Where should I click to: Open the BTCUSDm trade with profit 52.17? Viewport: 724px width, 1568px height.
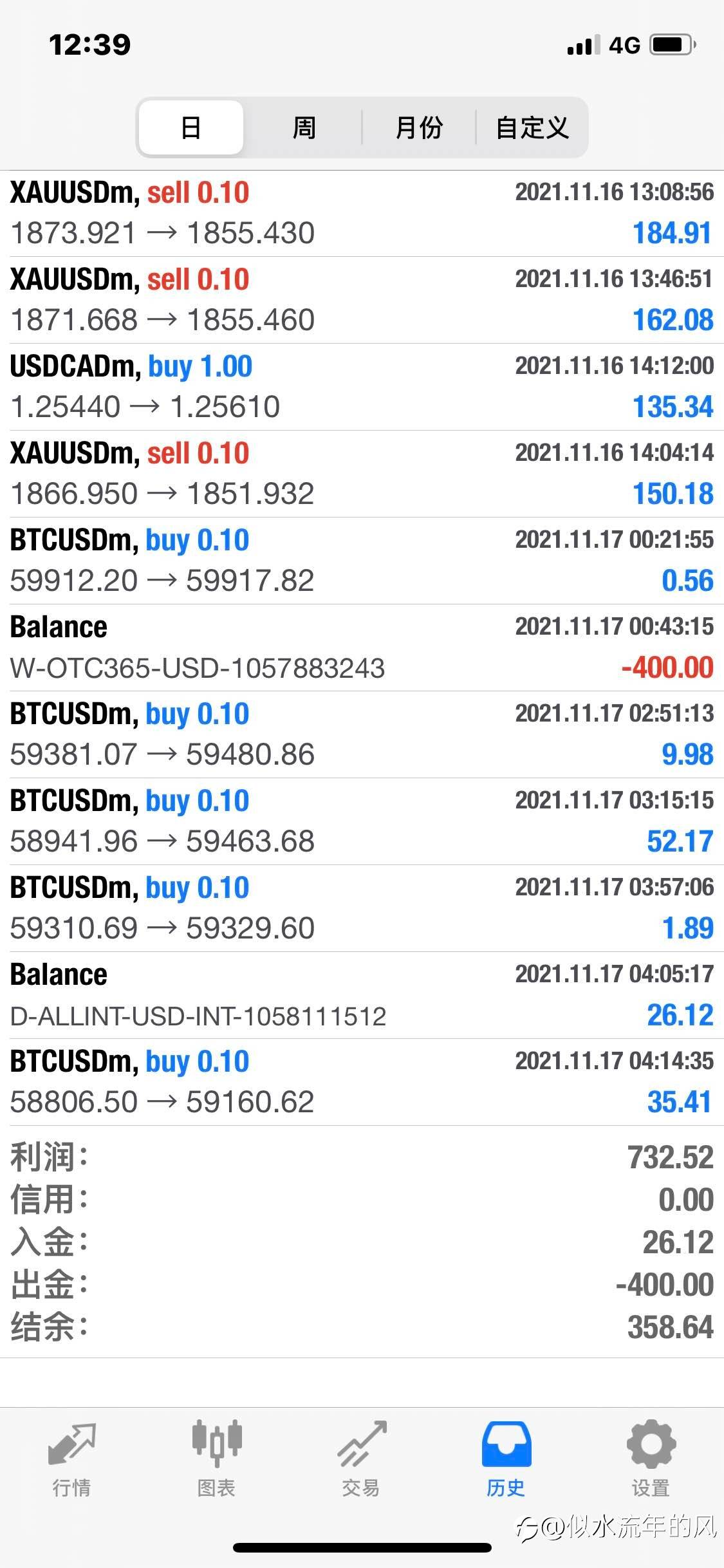362,822
